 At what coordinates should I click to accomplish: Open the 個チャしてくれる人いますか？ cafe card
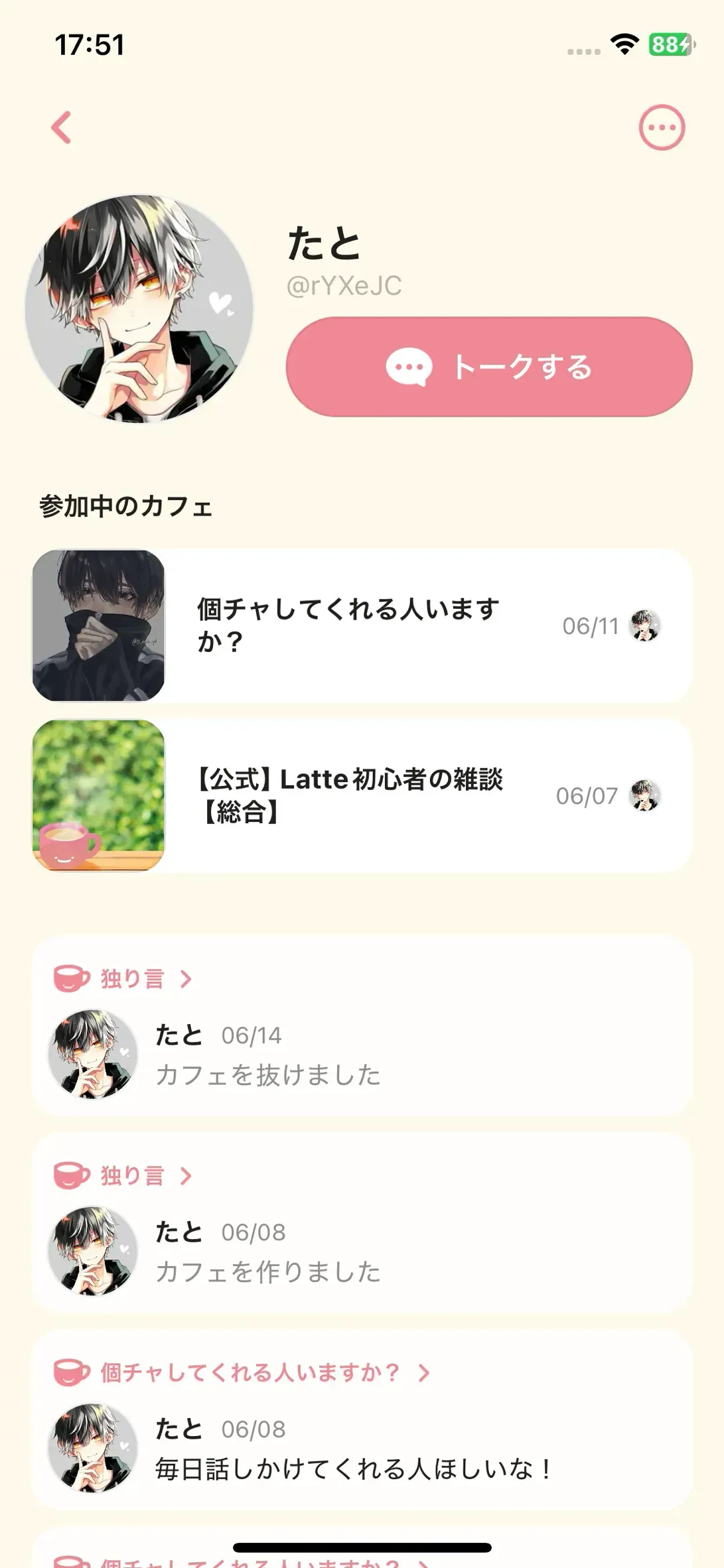tap(362, 625)
